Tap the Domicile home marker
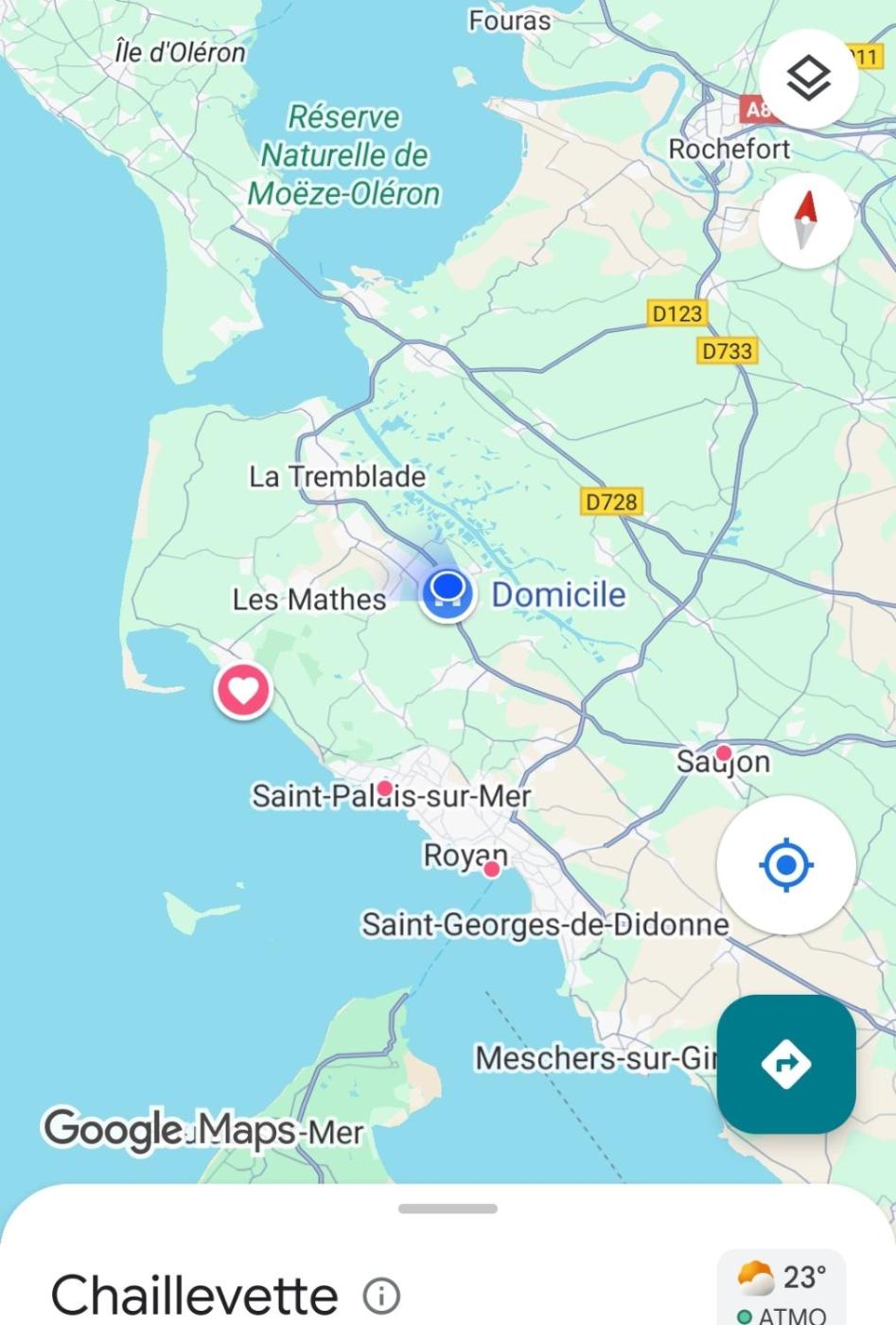This screenshot has height=1325, width=896. (447, 593)
